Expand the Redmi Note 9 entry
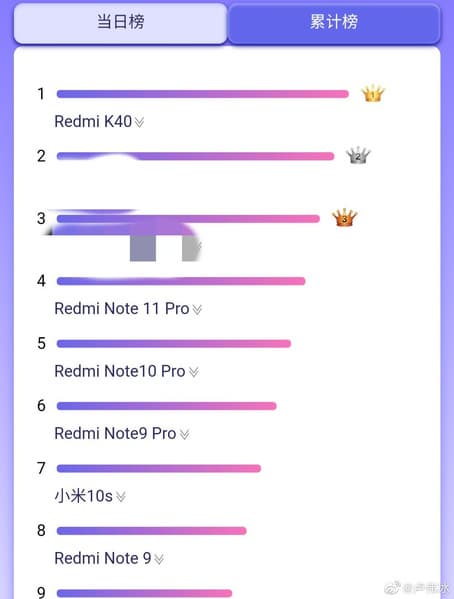Screen dimensions: 454x599 coord(159,559)
